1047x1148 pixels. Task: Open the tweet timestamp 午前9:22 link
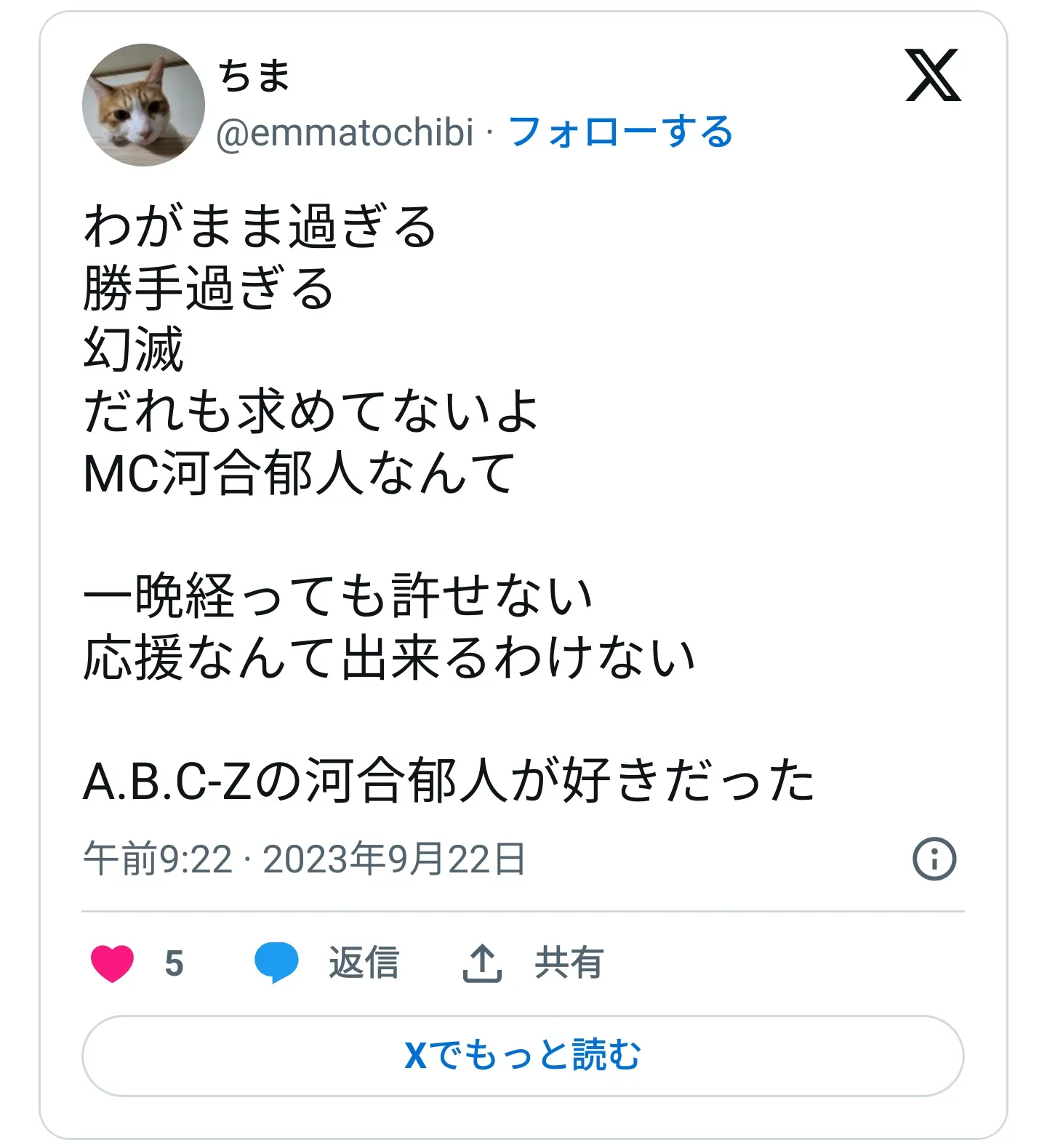[303, 859]
